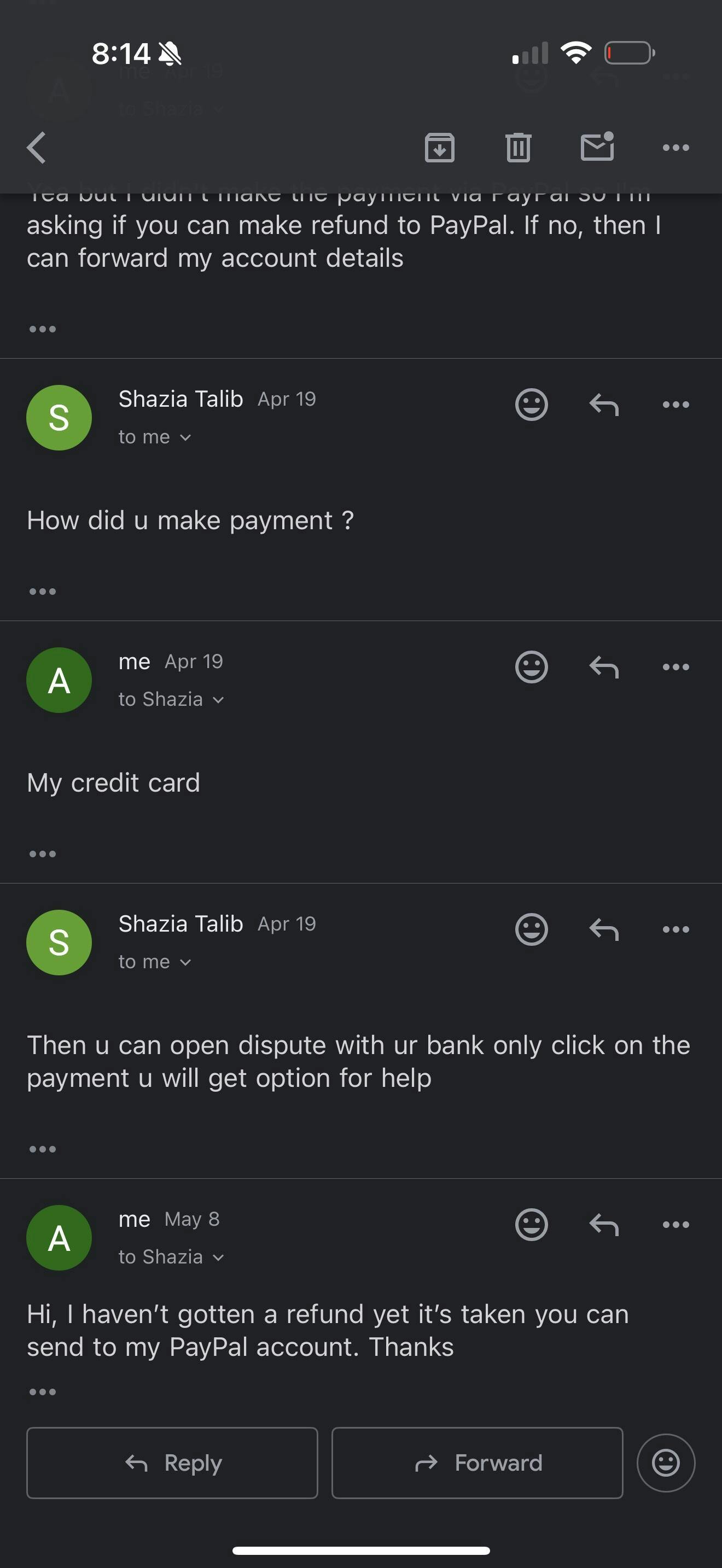Image resolution: width=722 pixels, height=1568 pixels.
Task: Expand "to Shazia" details on "My credit card" message
Action: [x=171, y=699]
